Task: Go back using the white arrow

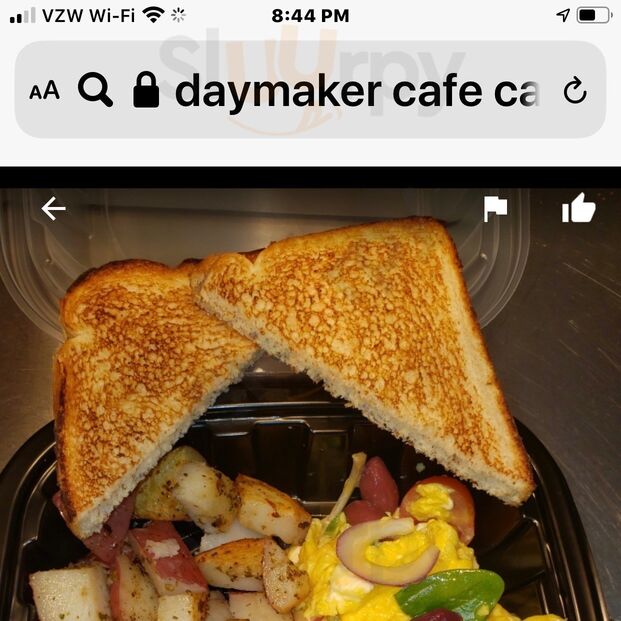Action: (x=53, y=209)
